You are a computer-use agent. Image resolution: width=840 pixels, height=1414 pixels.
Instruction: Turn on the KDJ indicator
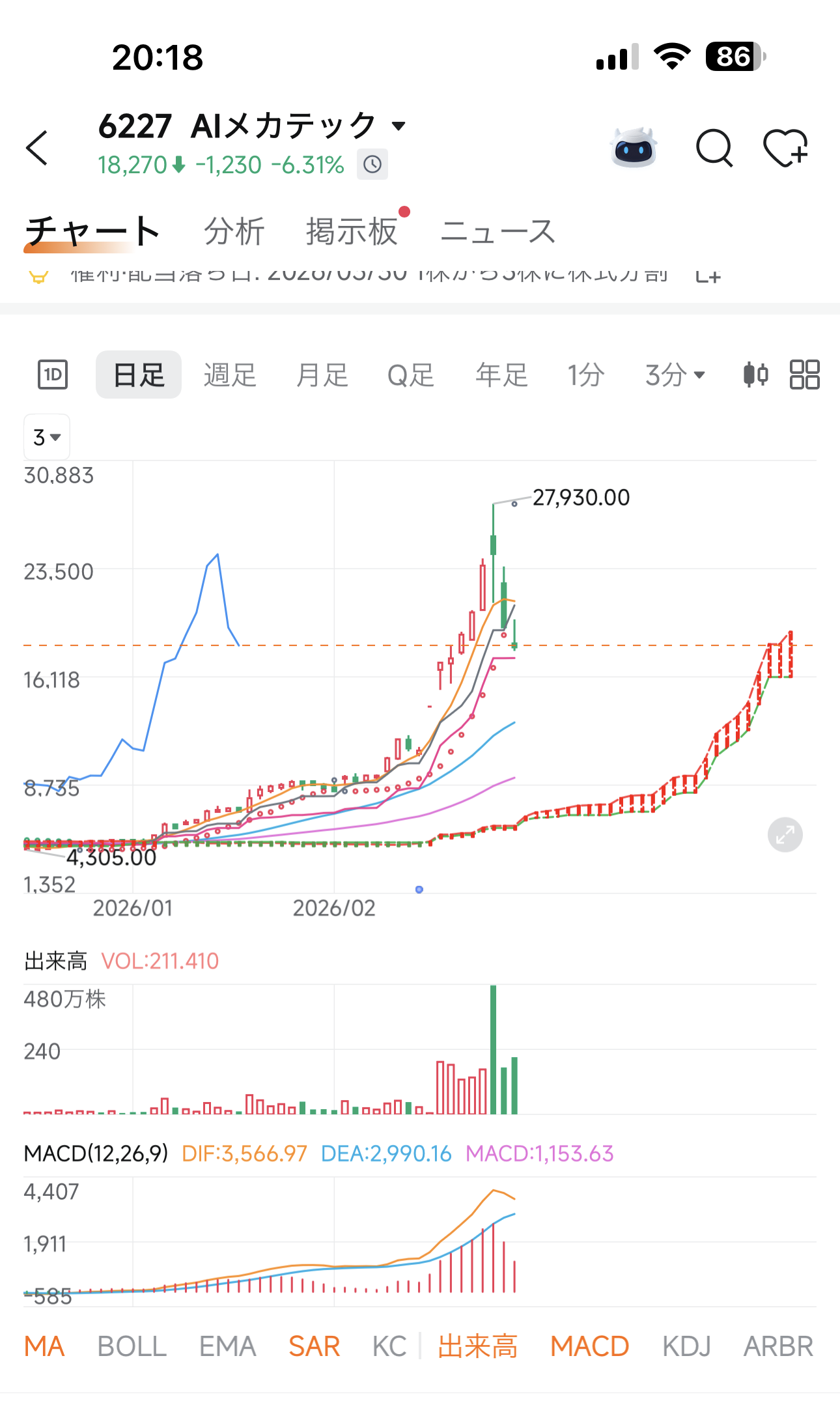686,1346
